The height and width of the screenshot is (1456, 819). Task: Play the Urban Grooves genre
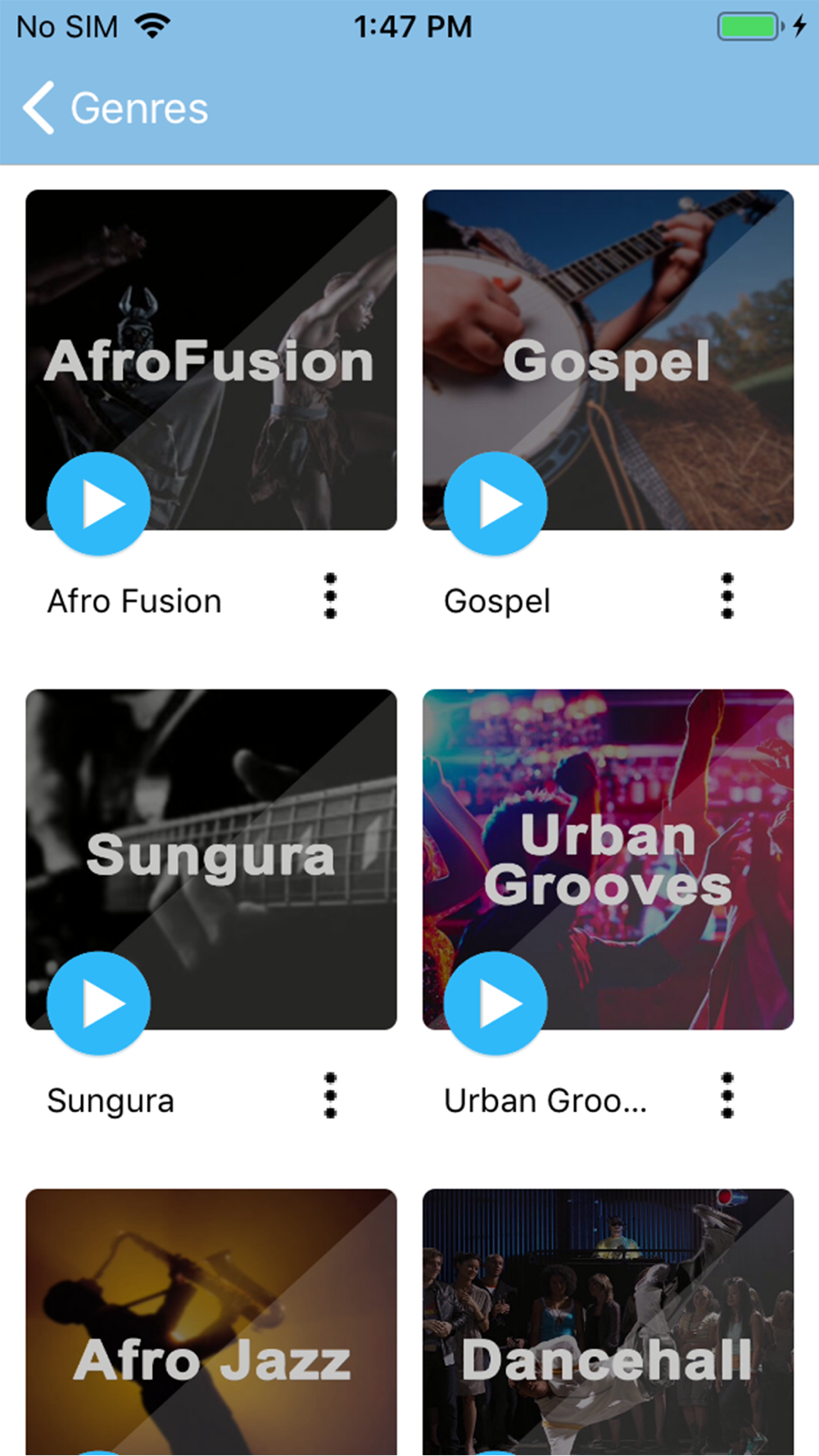[495, 1003]
